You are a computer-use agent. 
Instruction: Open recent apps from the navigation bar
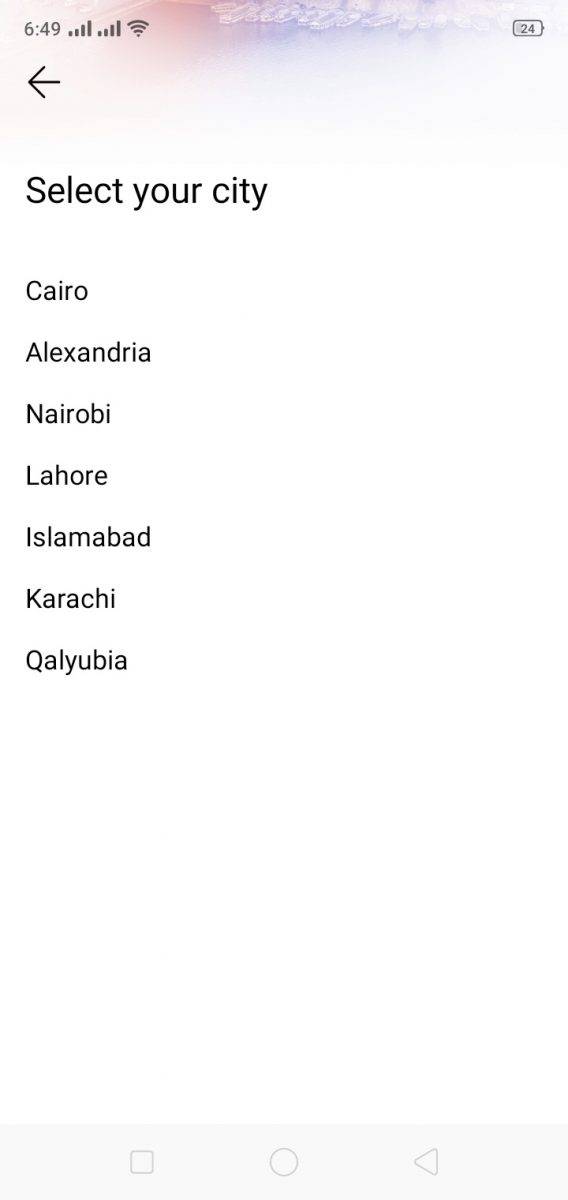click(x=142, y=1162)
